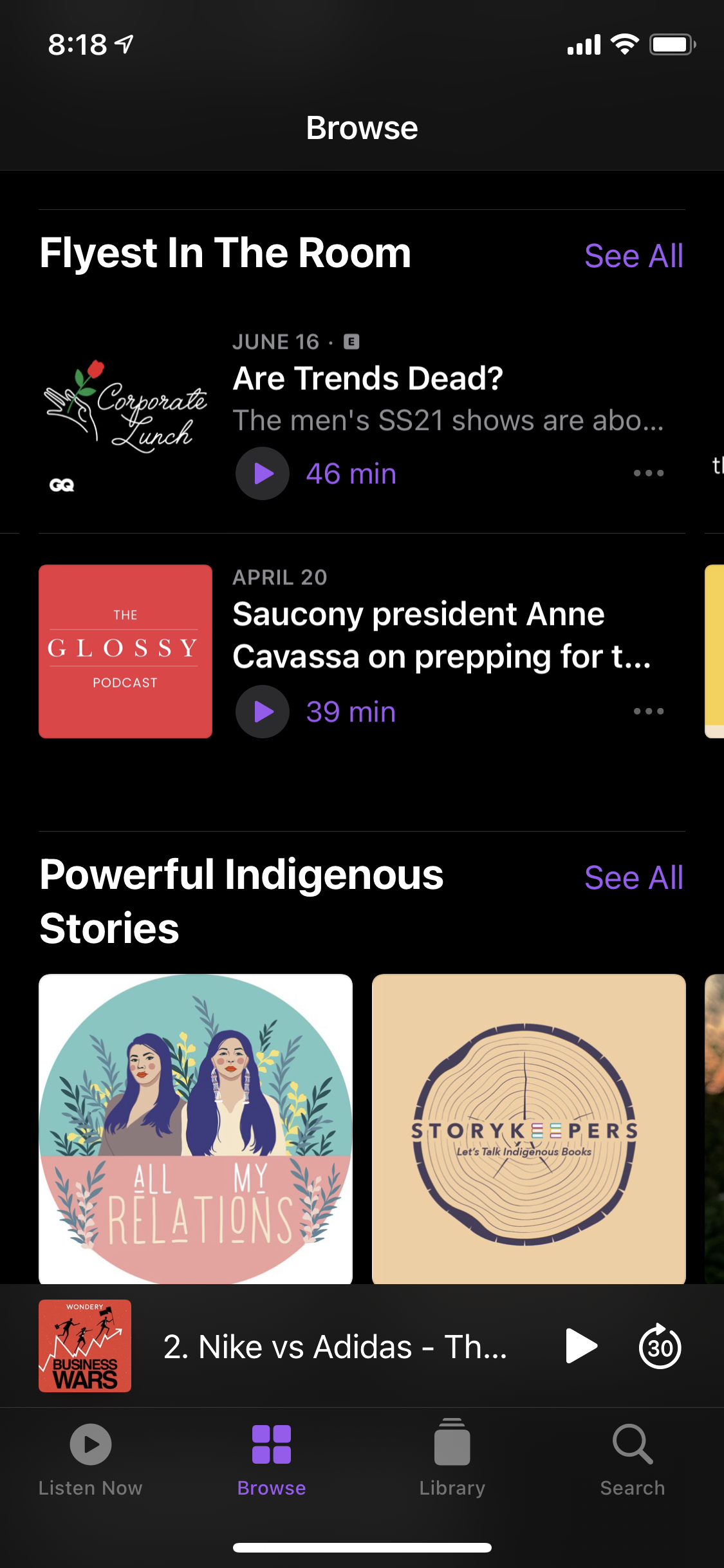See all Flyest In The Room podcasts

coord(633,256)
